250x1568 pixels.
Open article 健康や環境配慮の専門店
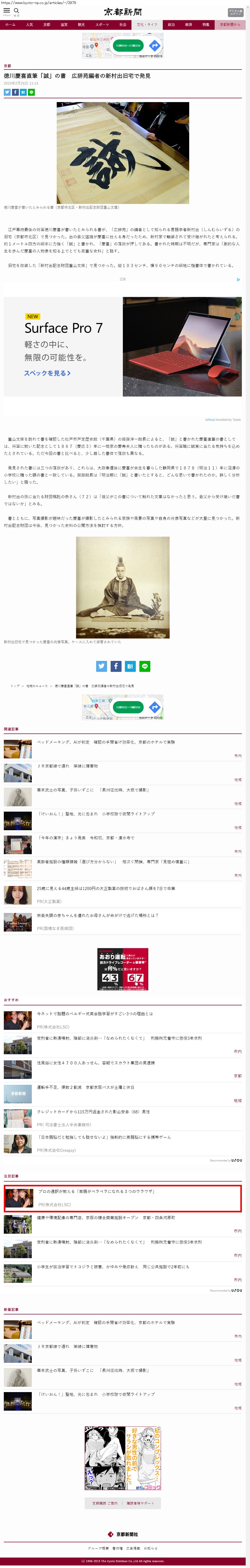point(105,1217)
